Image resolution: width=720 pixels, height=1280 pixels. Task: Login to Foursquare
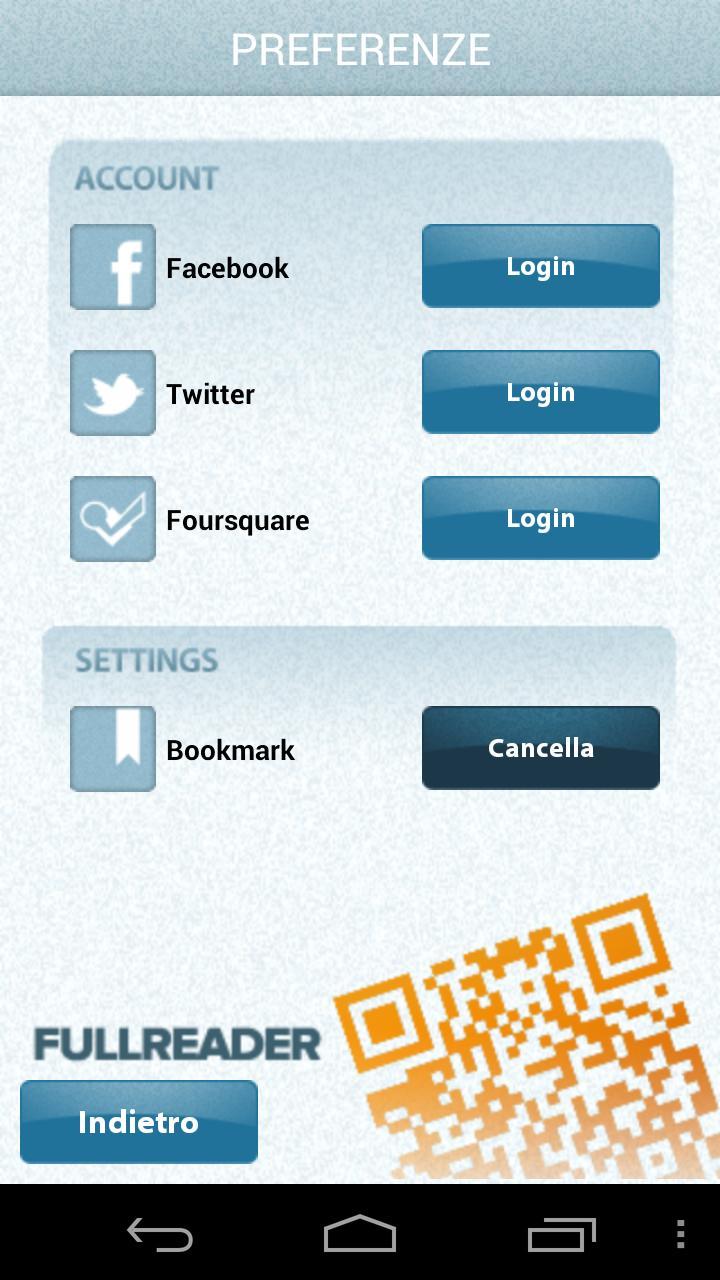tap(540, 518)
